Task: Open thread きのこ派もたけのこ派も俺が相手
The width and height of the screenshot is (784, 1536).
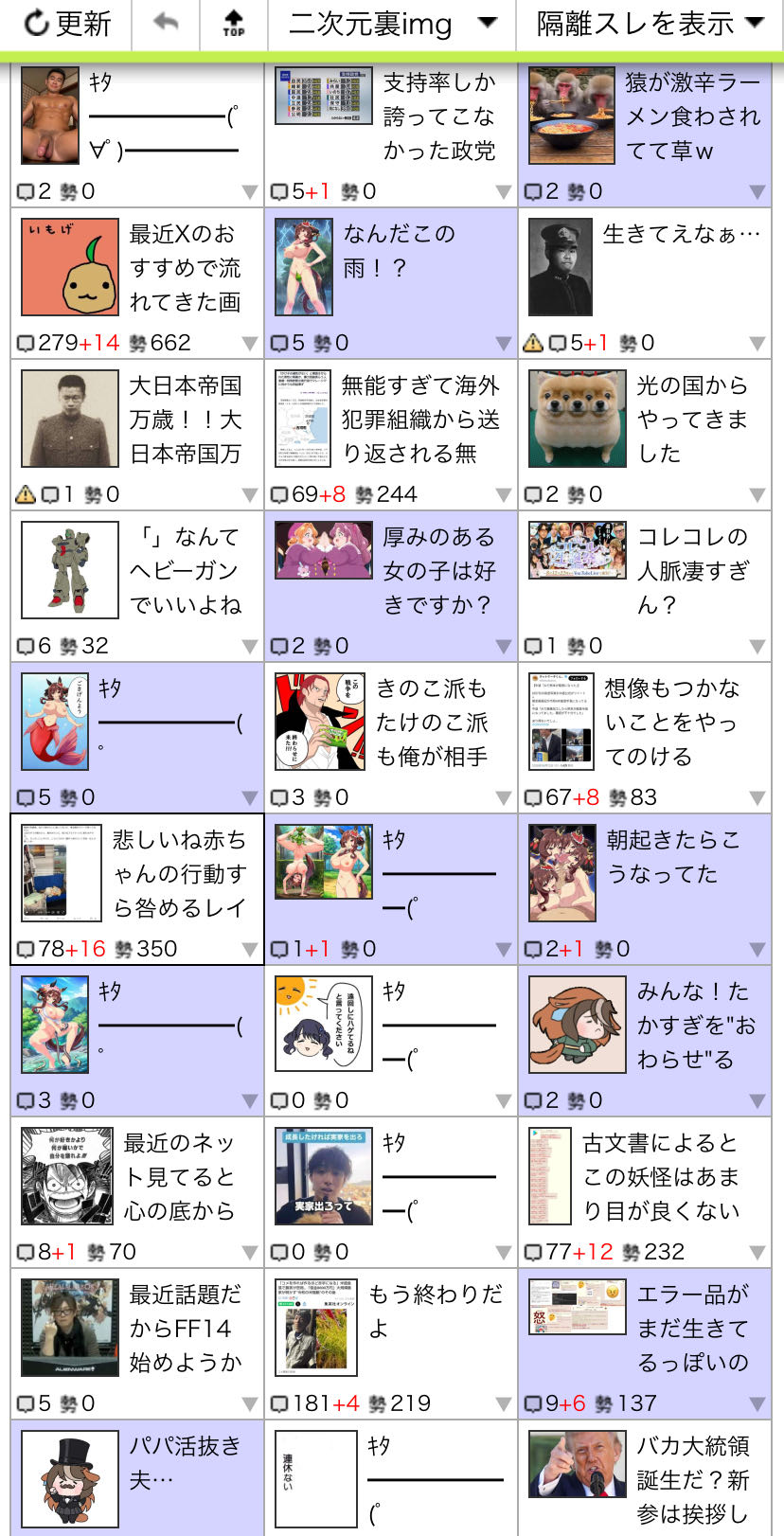Action: coord(391,739)
